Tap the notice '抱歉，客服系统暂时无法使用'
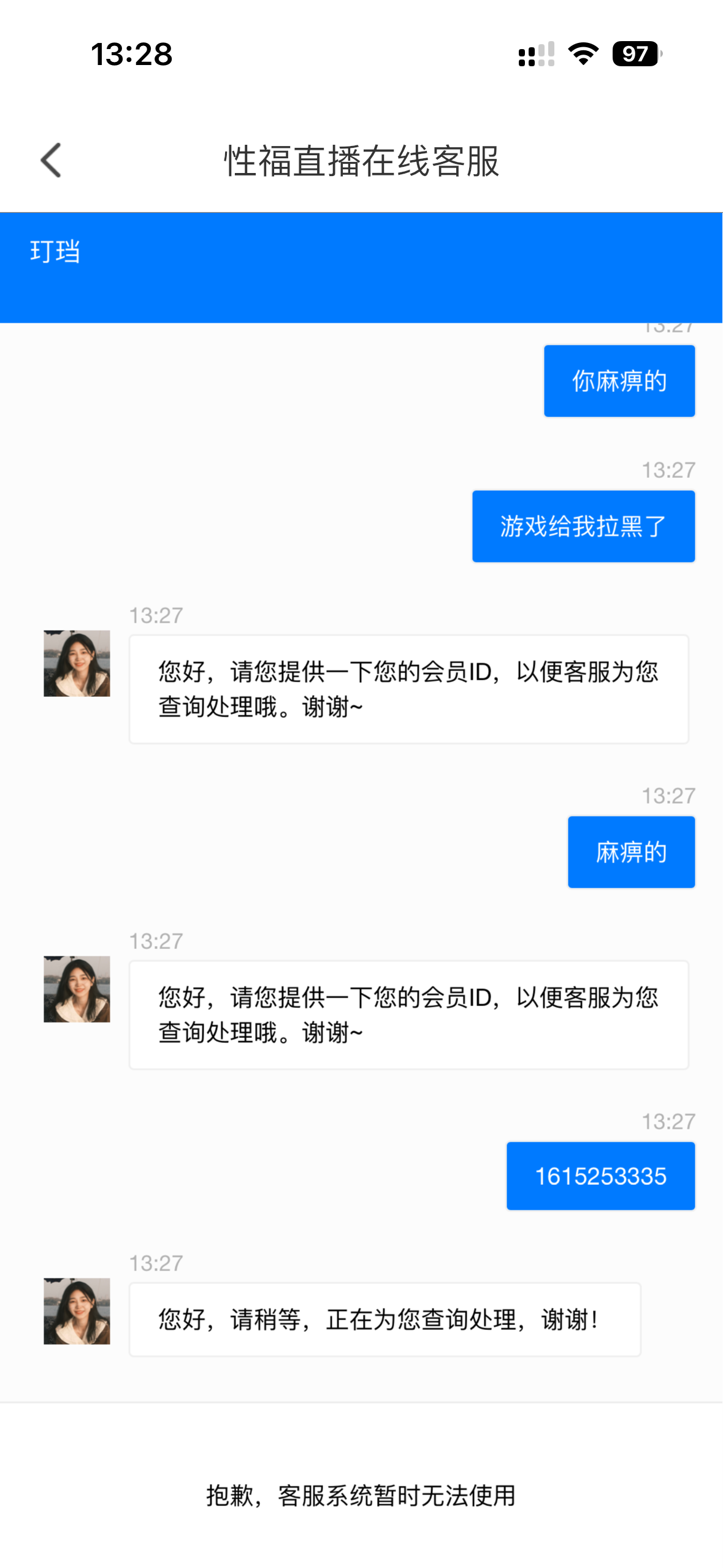The image size is (723, 1568). 361,1496
